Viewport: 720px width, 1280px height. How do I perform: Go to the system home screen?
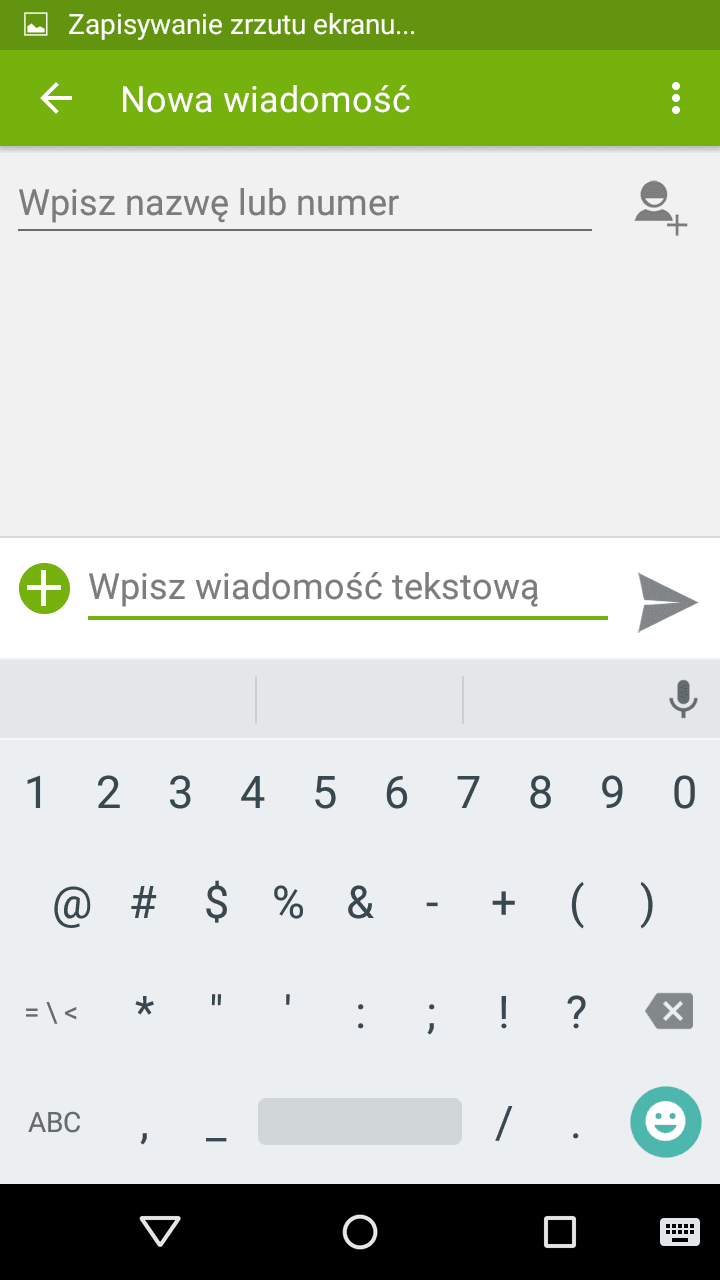pos(360,1232)
